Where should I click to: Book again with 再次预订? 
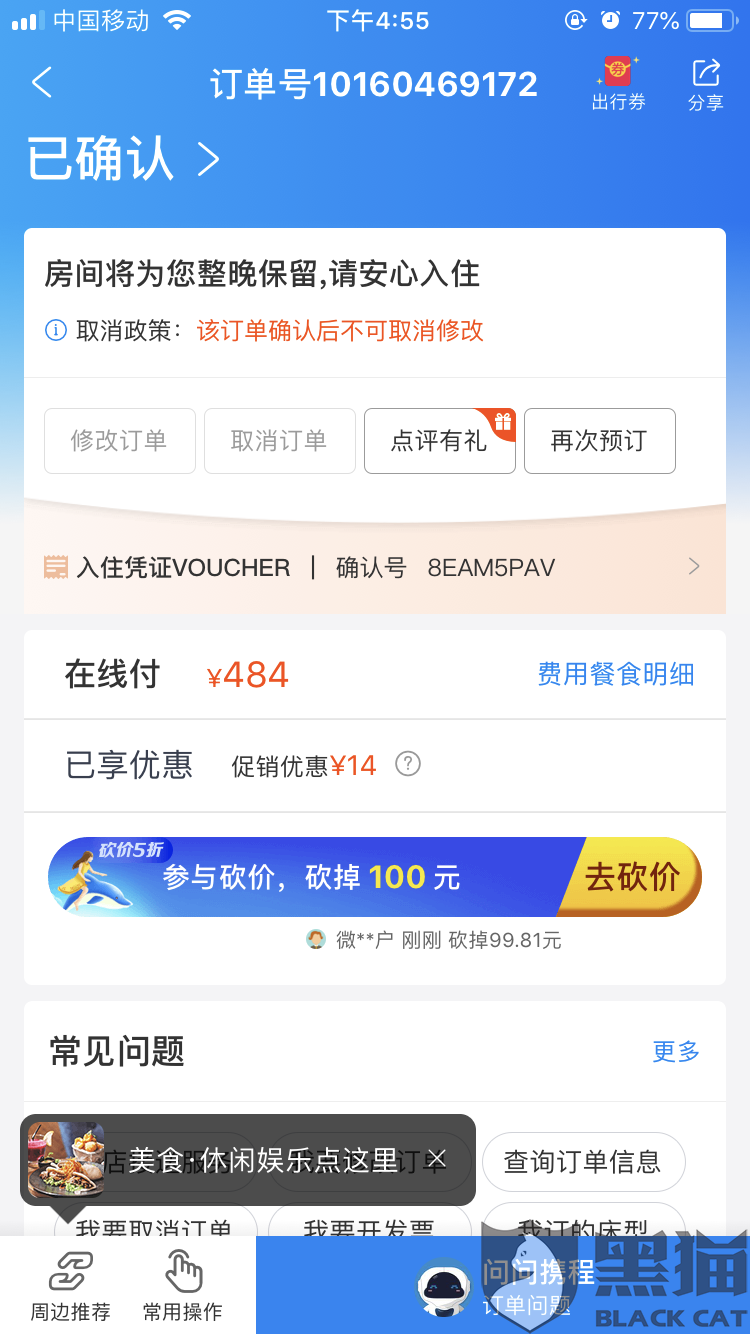[x=600, y=441]
